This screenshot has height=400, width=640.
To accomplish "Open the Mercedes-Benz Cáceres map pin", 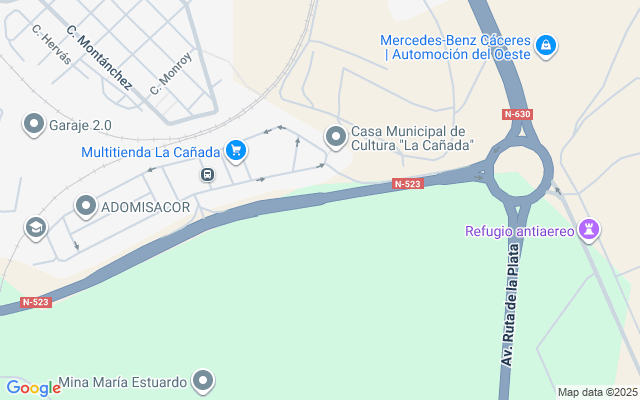I will point(546,46).
